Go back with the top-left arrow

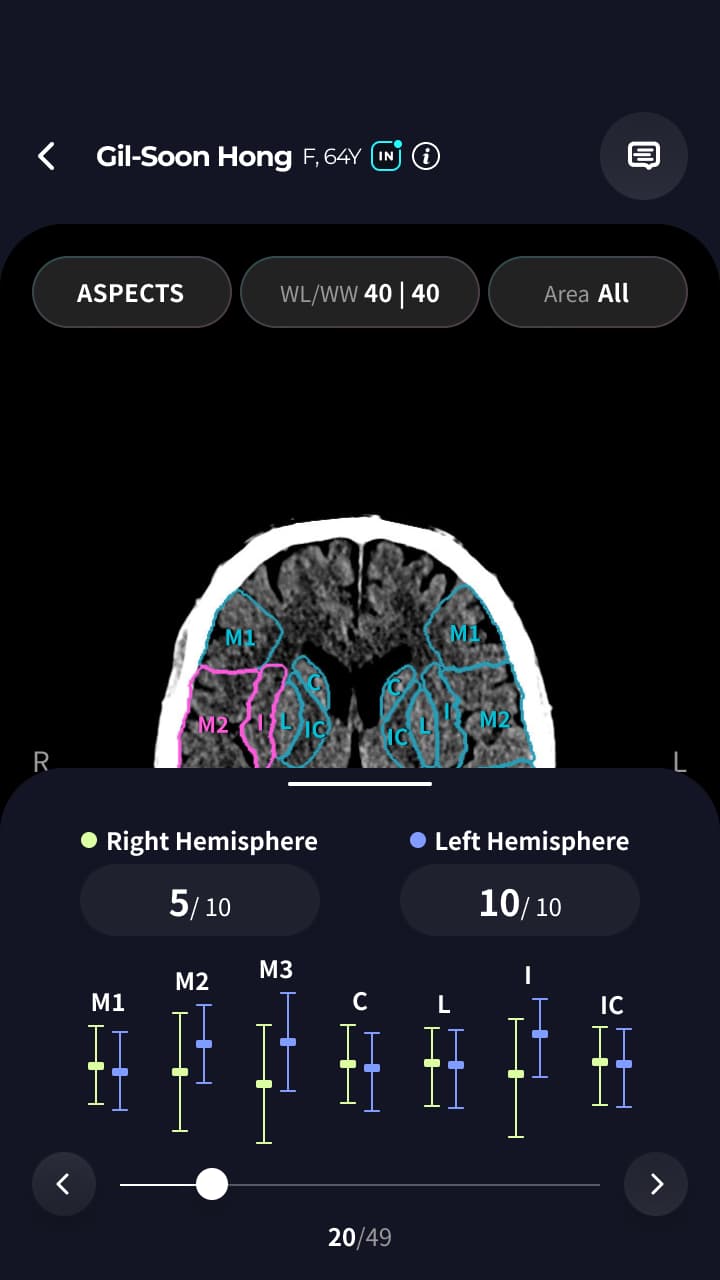pos(46,156)
